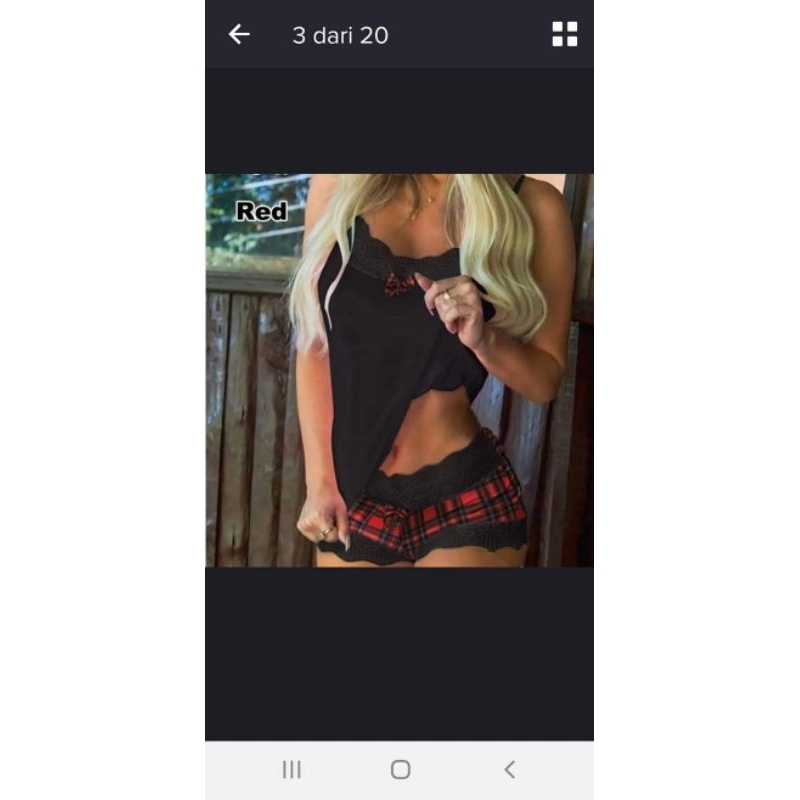Open the grid view of all images
Image resolution: width=800 pixels, height=800 pixels.
(x=565, y=34)
